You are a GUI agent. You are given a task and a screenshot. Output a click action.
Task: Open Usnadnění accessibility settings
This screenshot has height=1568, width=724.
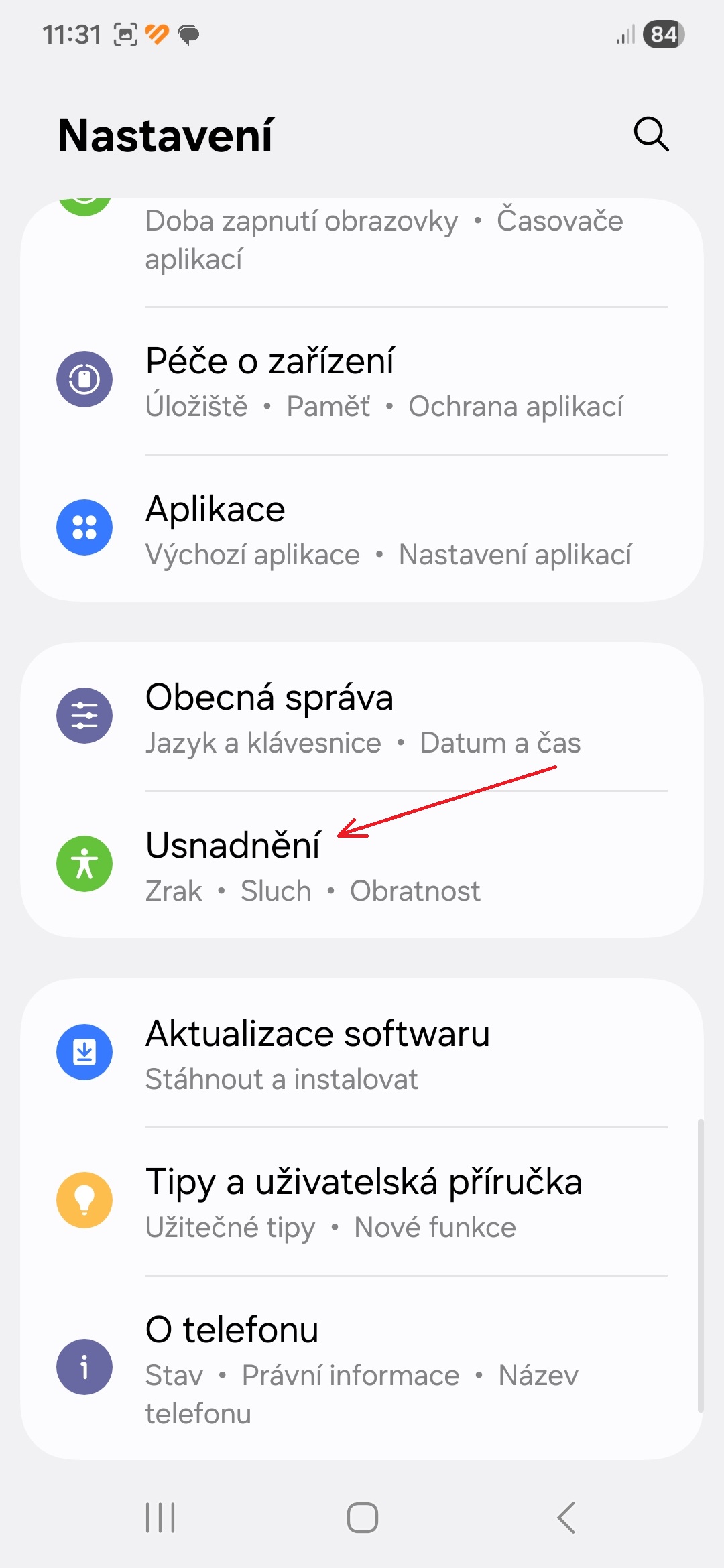[x=362, y=865]
